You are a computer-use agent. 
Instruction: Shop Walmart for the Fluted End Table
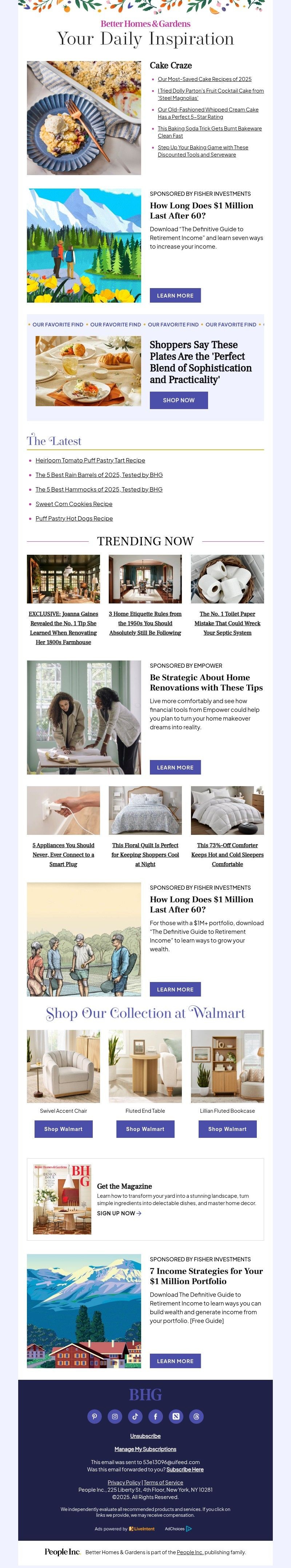(x=145, y=1128)
